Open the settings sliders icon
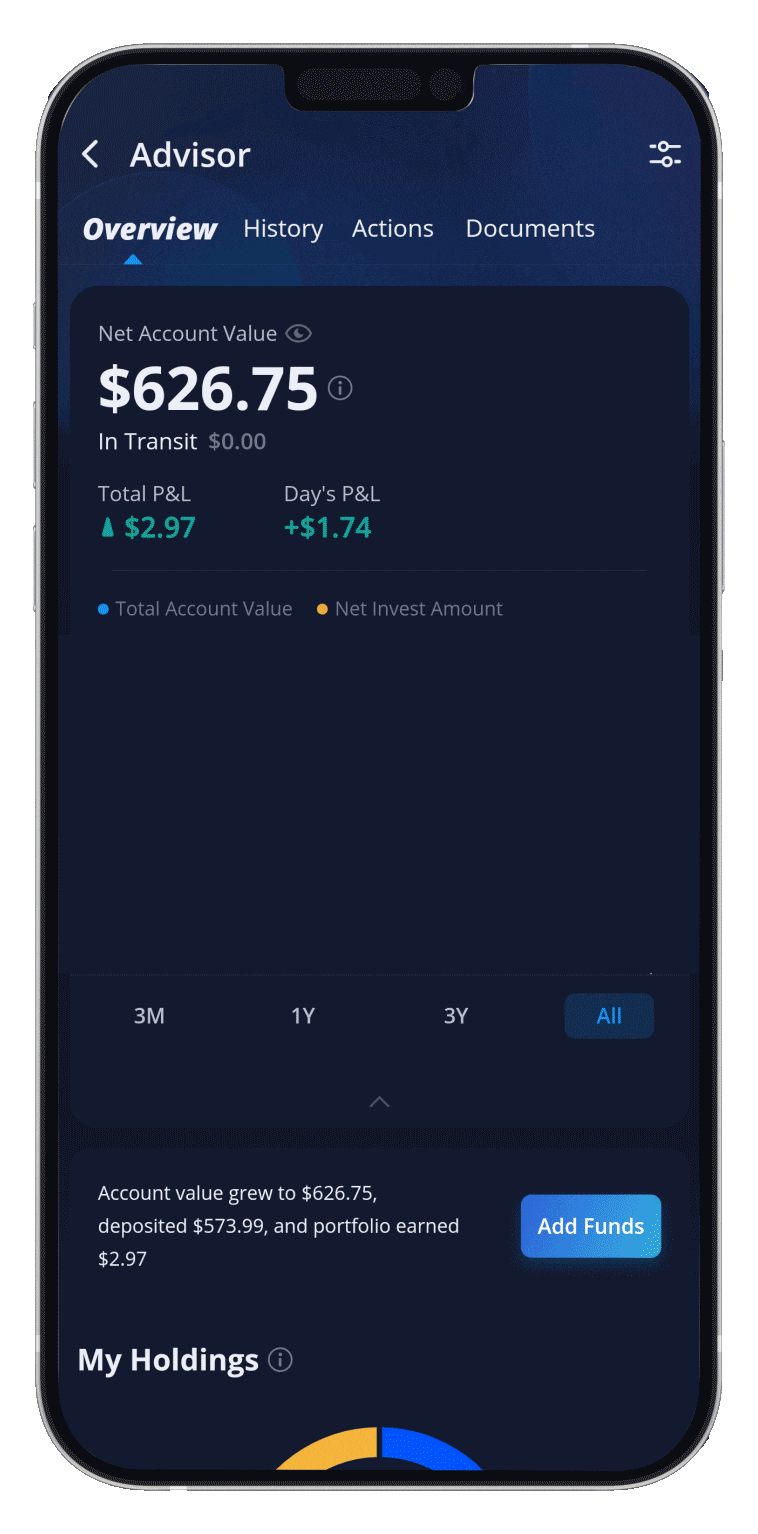This screenshot has height=1534, width=758. (665, 154)
